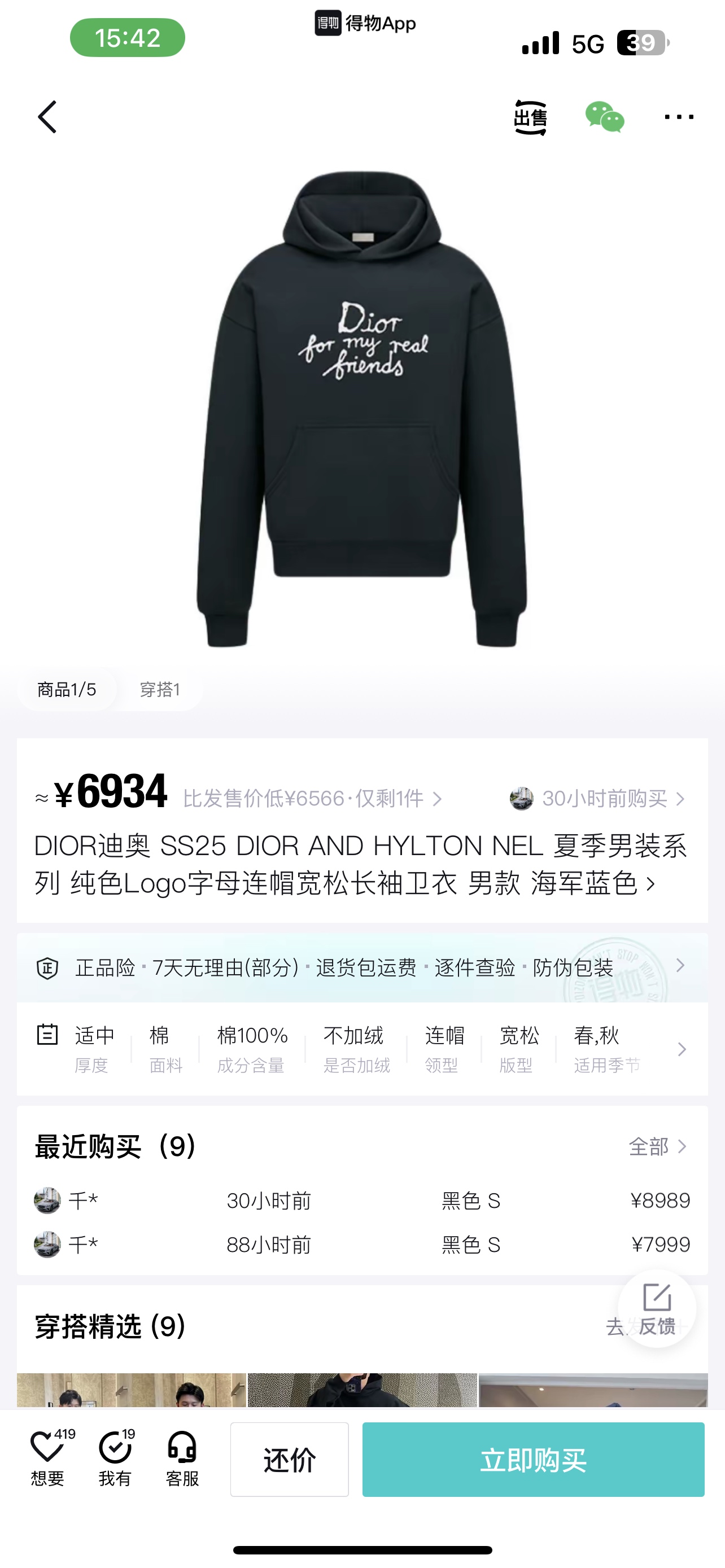Select the 商品1/5 image tab
725x1568 pixels.
[67, 690]
